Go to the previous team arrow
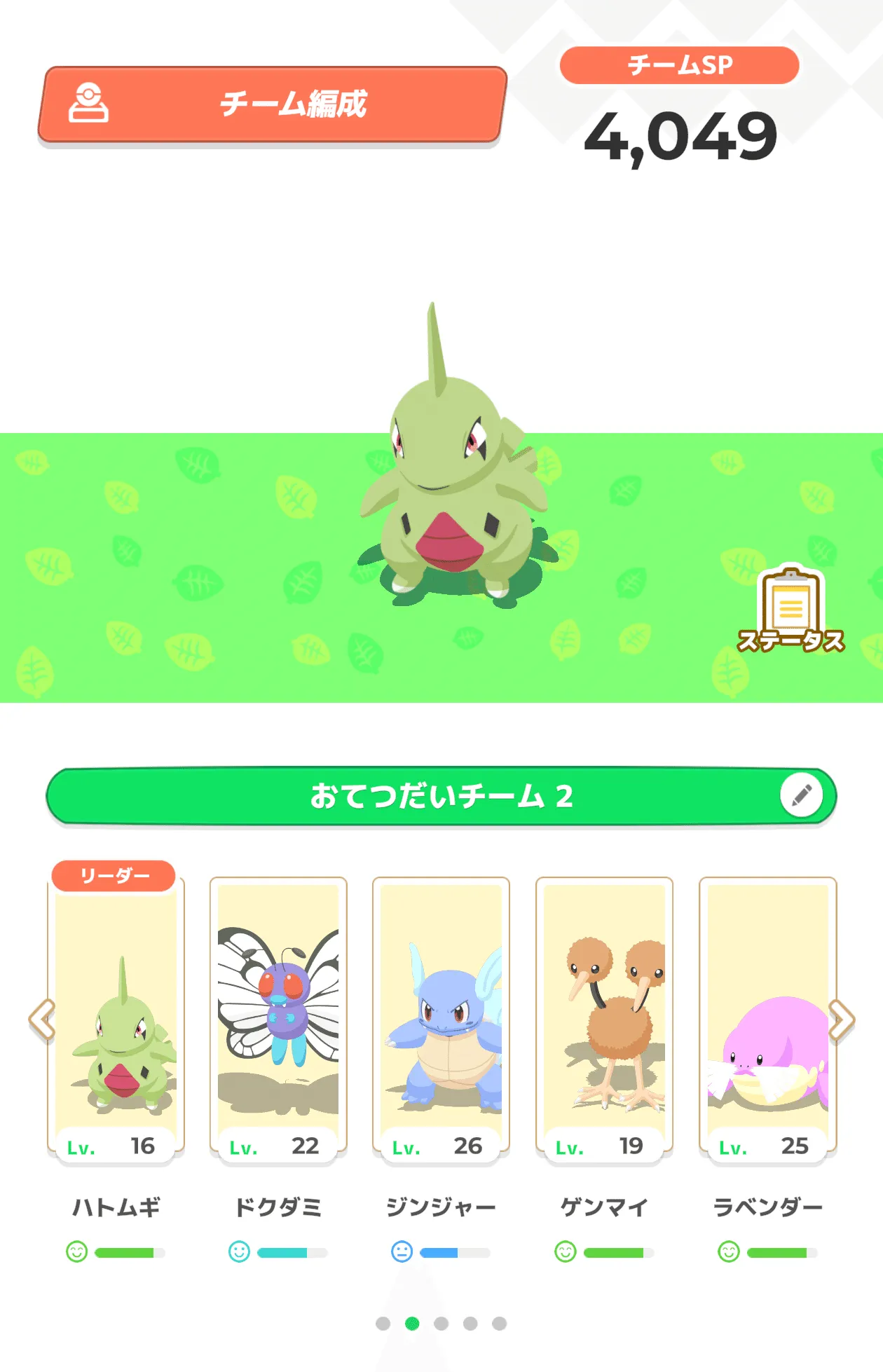Image resolution: width=883 pixels, height=1372 pixels. 42,1020
